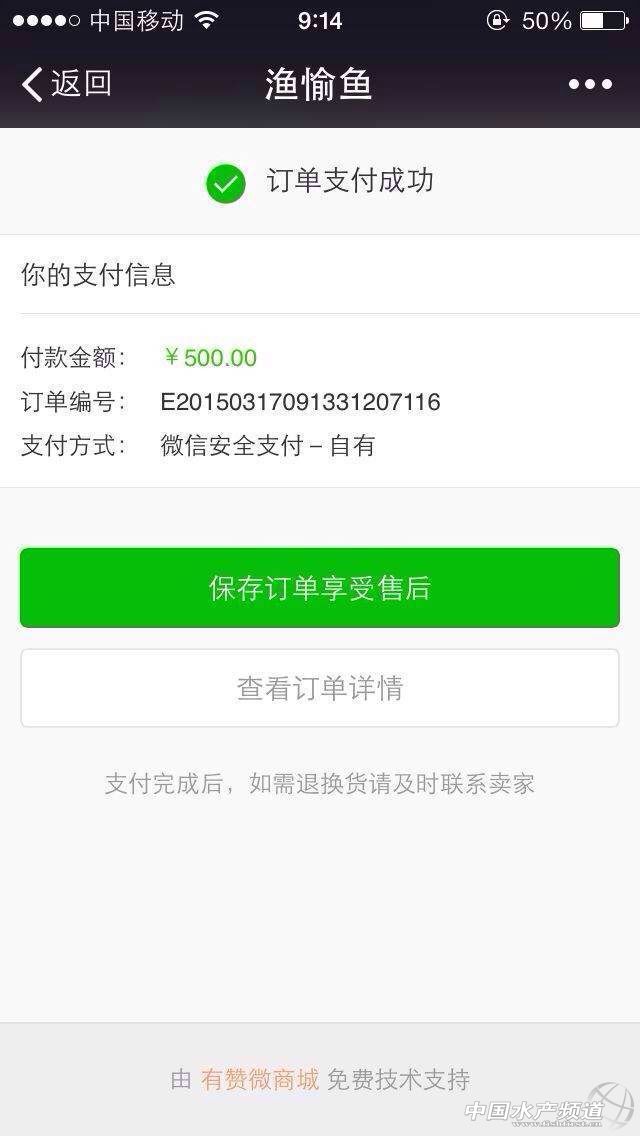Image resolution: width=640 pixels, height=1136 pixels.
Task: Open the three-dot overflow menu
Action: (590, 85)
